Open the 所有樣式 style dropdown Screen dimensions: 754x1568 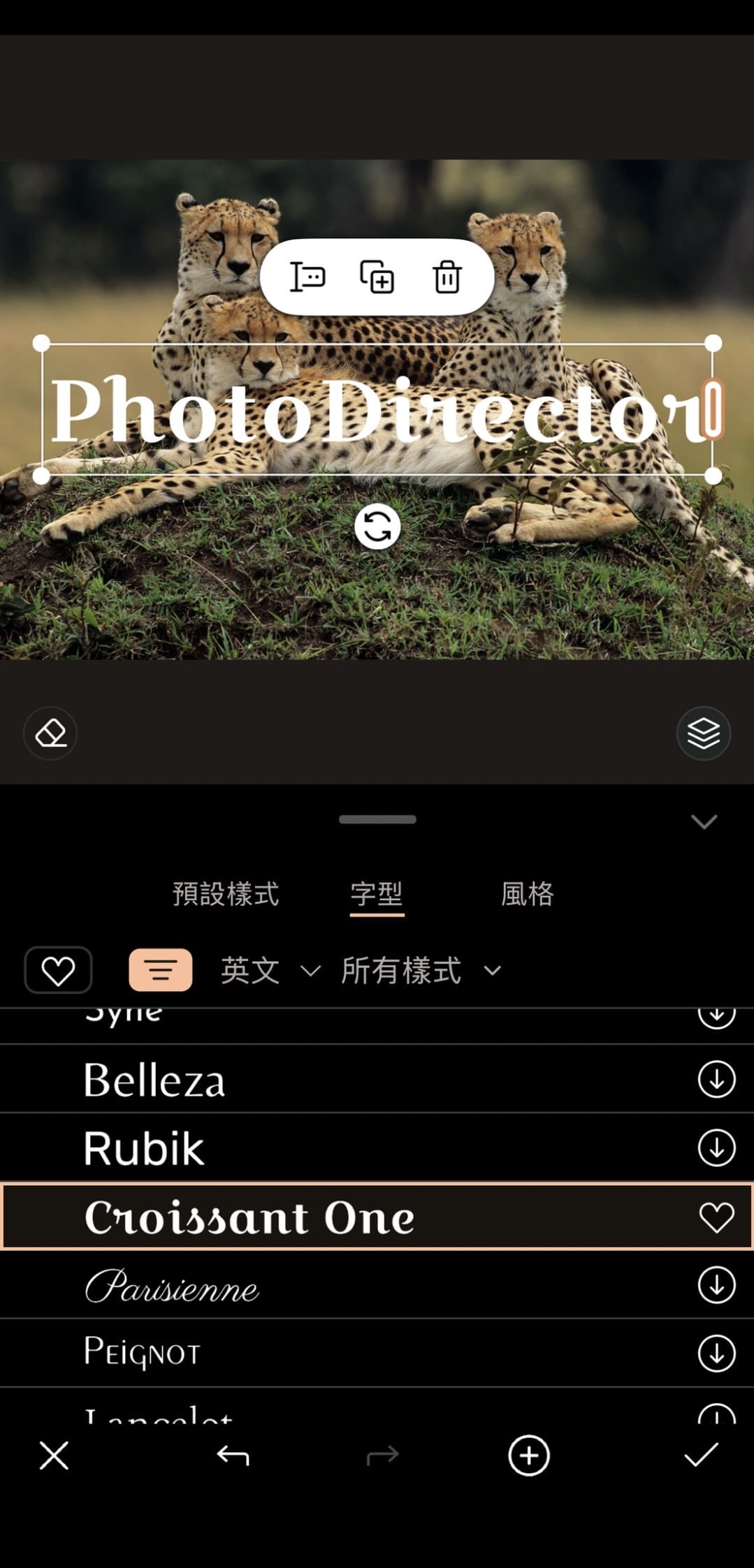pyautogui.click(x=419, y=970)
